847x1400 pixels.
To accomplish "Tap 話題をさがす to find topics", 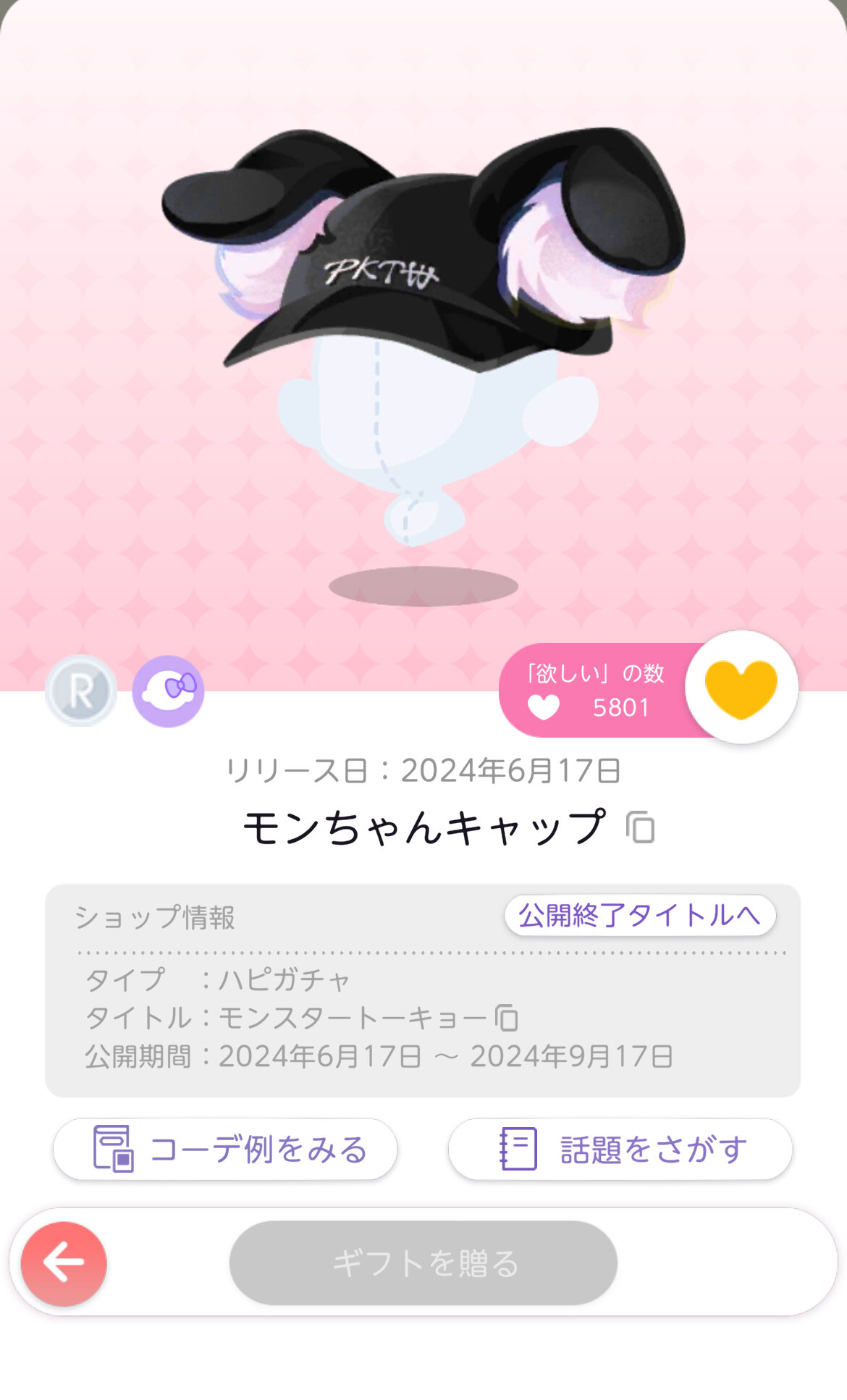I will (x=620, y=1149).
